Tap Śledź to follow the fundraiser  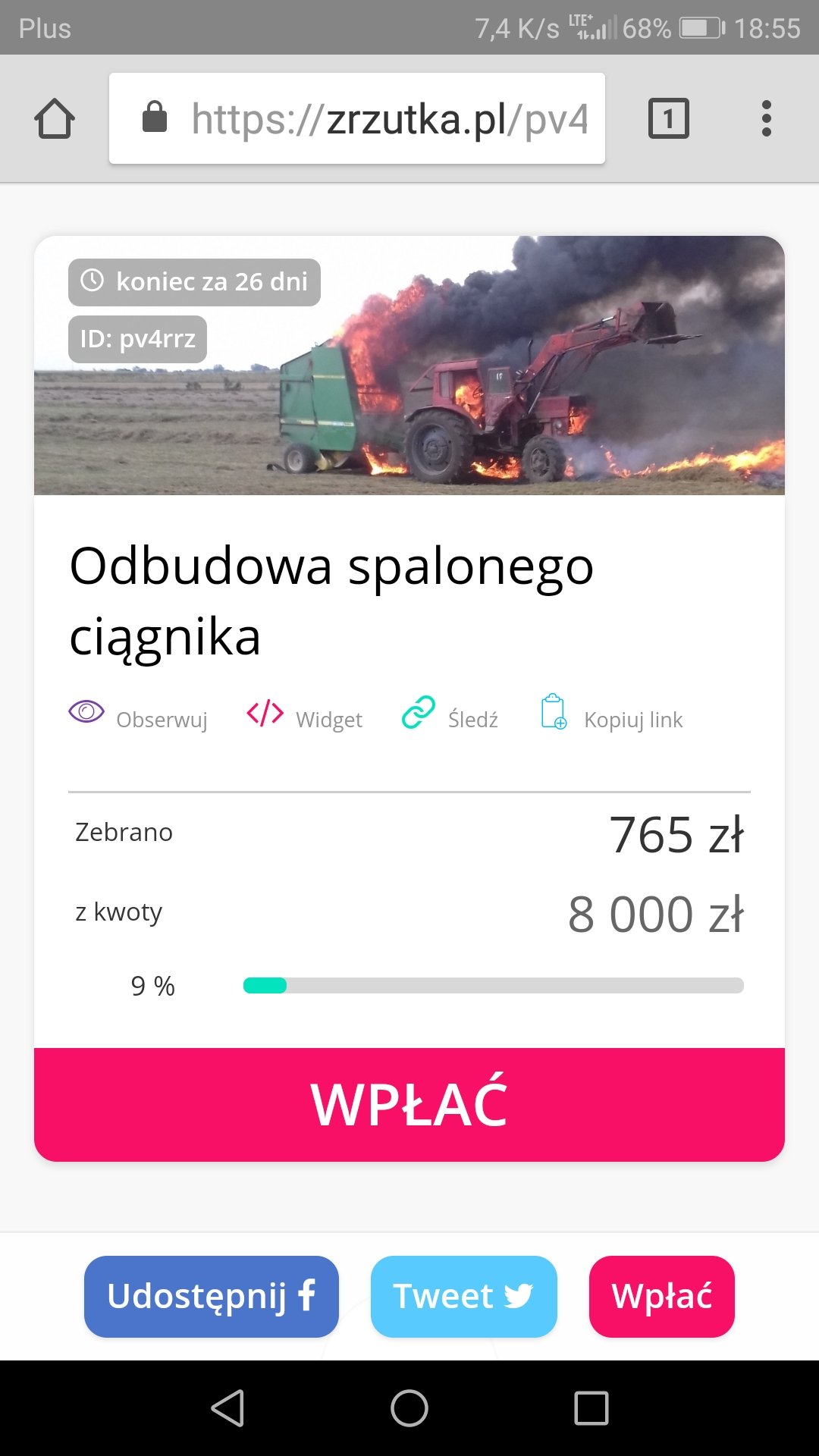450,717
